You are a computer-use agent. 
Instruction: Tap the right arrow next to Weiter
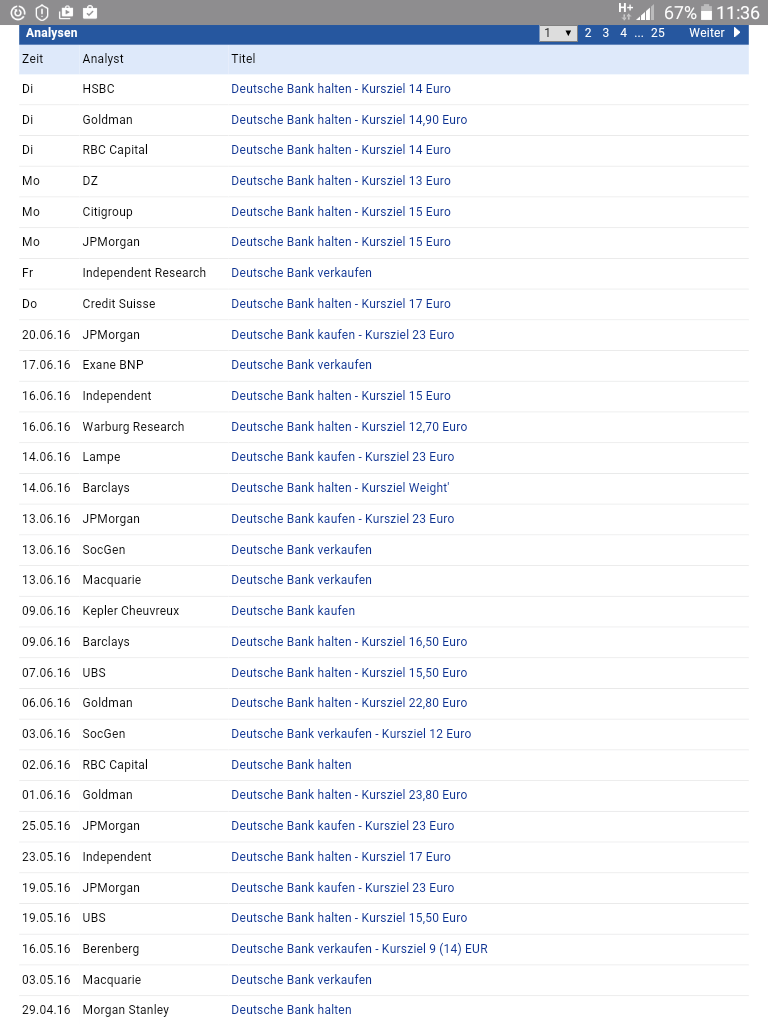(x=737, y=33)
